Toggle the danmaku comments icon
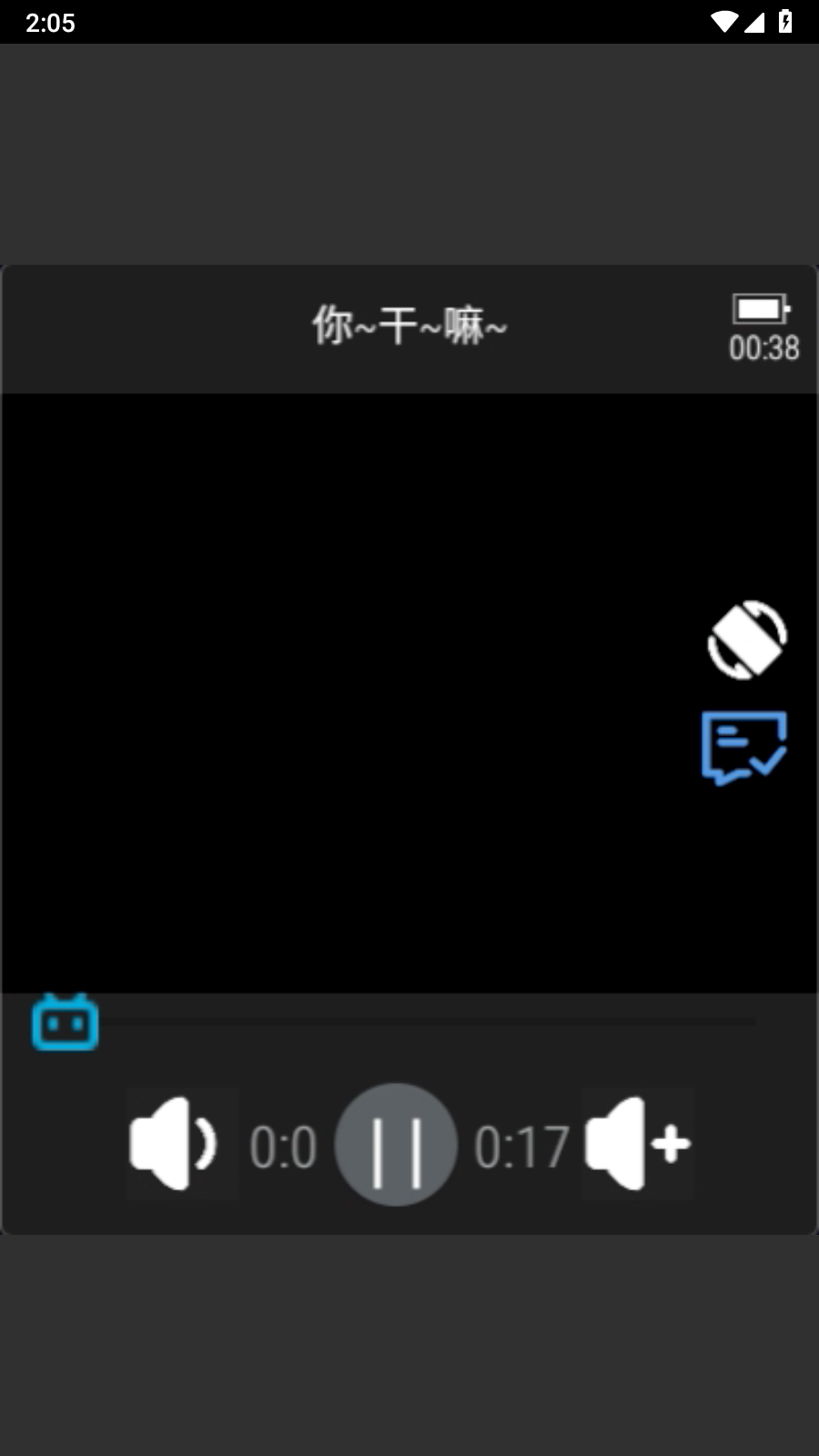 click(743, 748)
